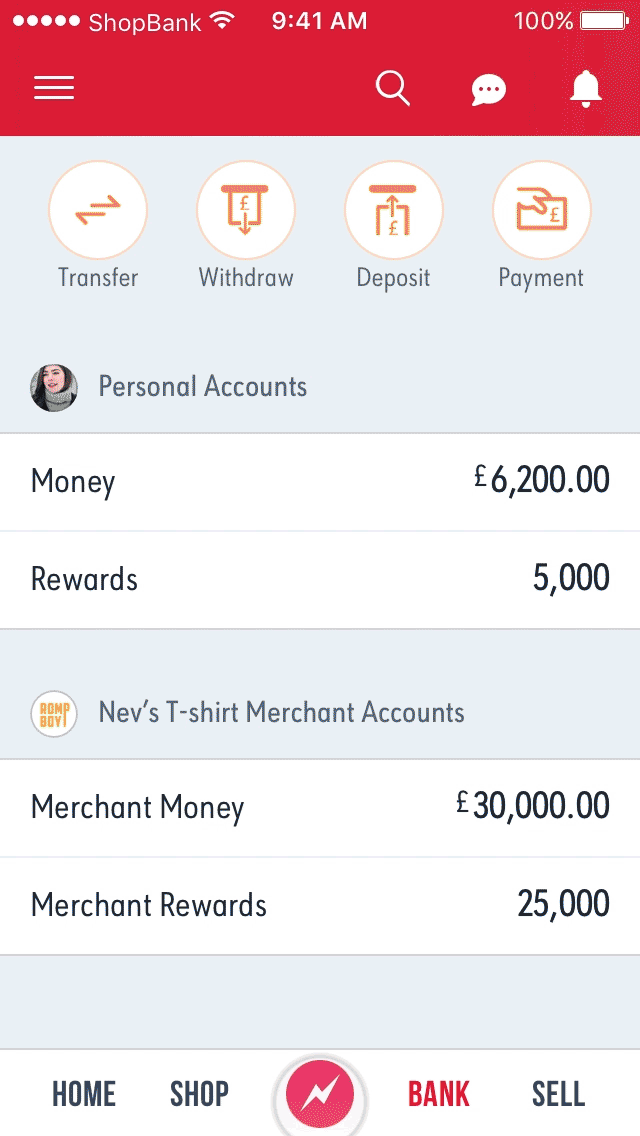The image size is (640, 1136).
Task: Open the messages chat bubble
Action: coord(489,91)
